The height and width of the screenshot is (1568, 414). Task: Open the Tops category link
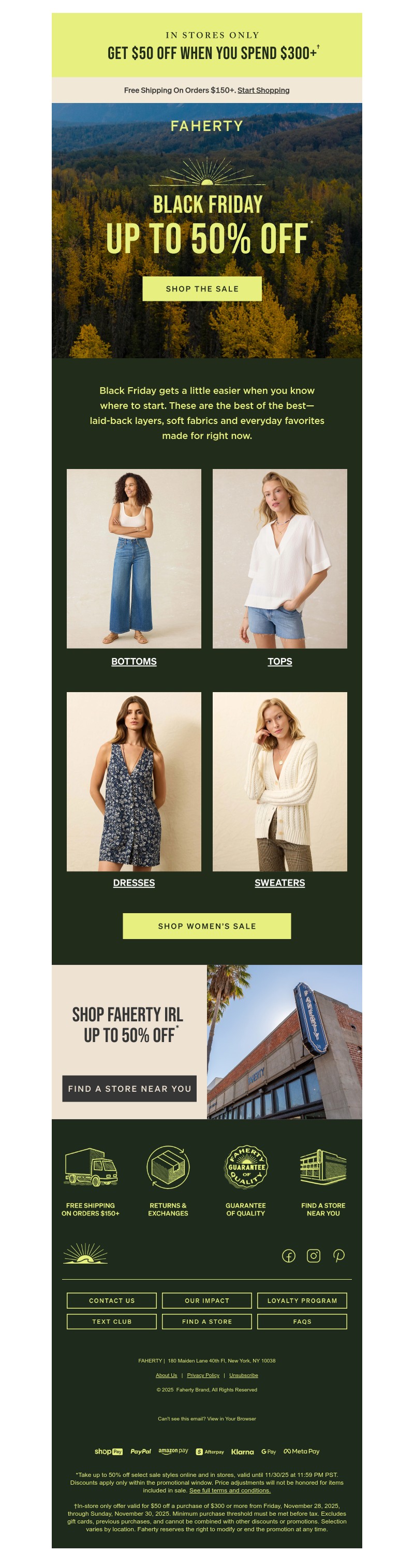click(x=279, y=661)
